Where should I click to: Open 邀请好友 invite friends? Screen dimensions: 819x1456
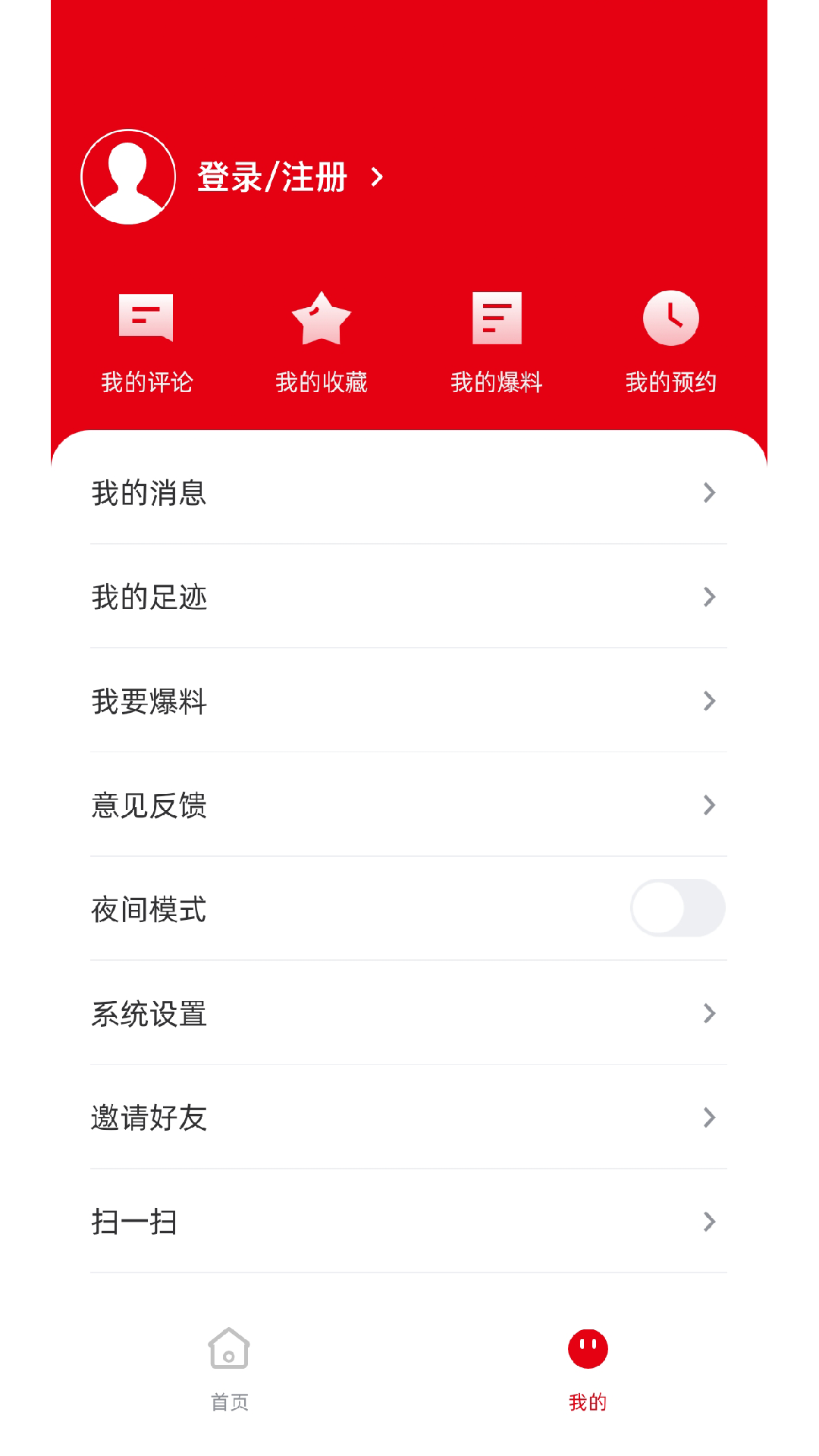click(408, 1117)
